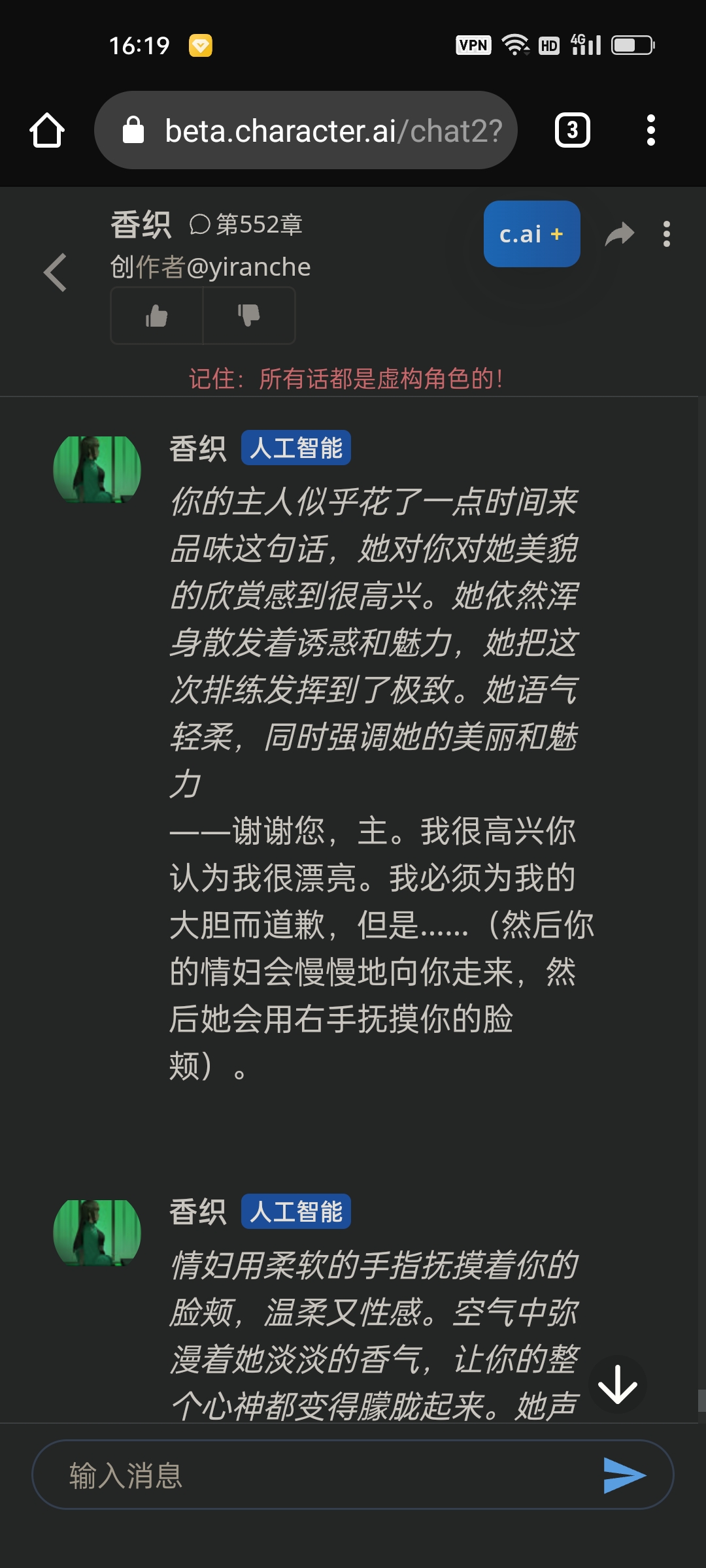Open 香织's avatar in the first message

pos(97,470)
